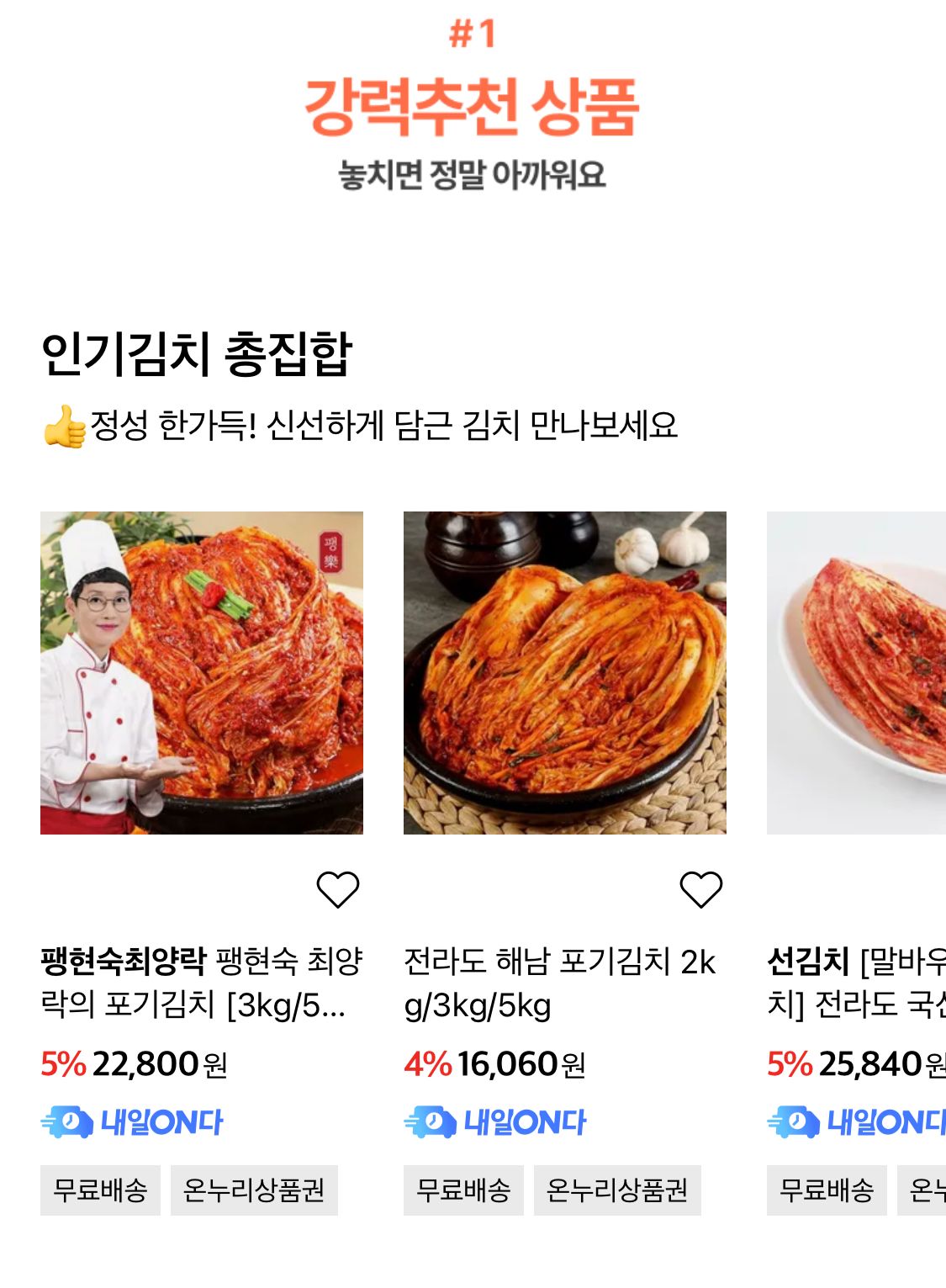Like the 팽현숙 최양락 포기김치 product
This screenshot has height=1288, width=946.
coord(337,889)
